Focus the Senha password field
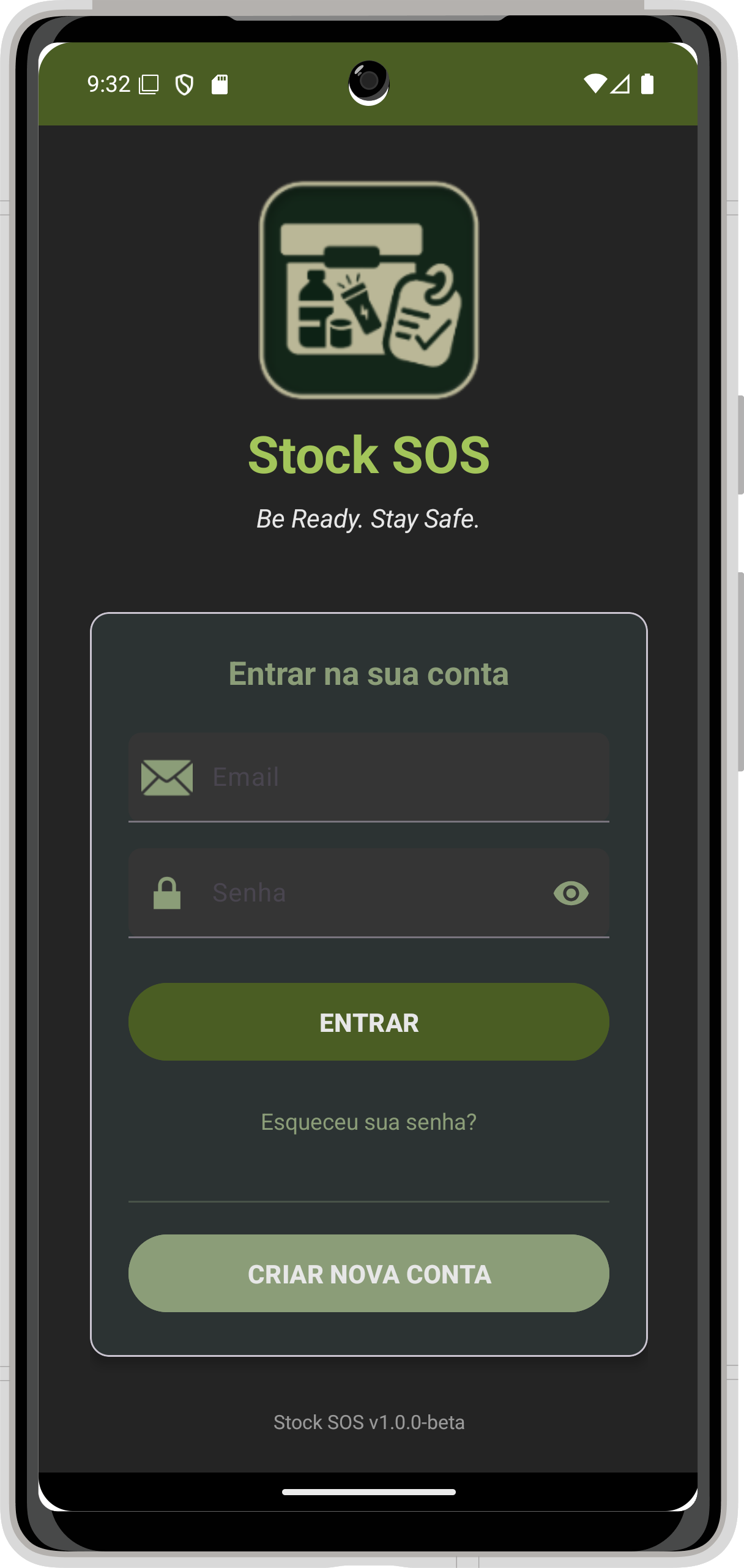This screenshot has width=744, height=1568. click(x=367, y=893)
